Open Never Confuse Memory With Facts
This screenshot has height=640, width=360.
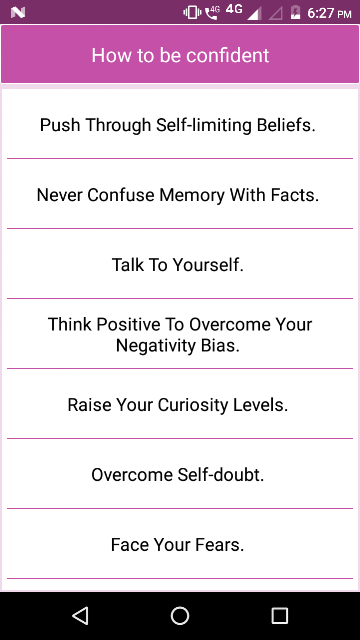click(180, 194)
